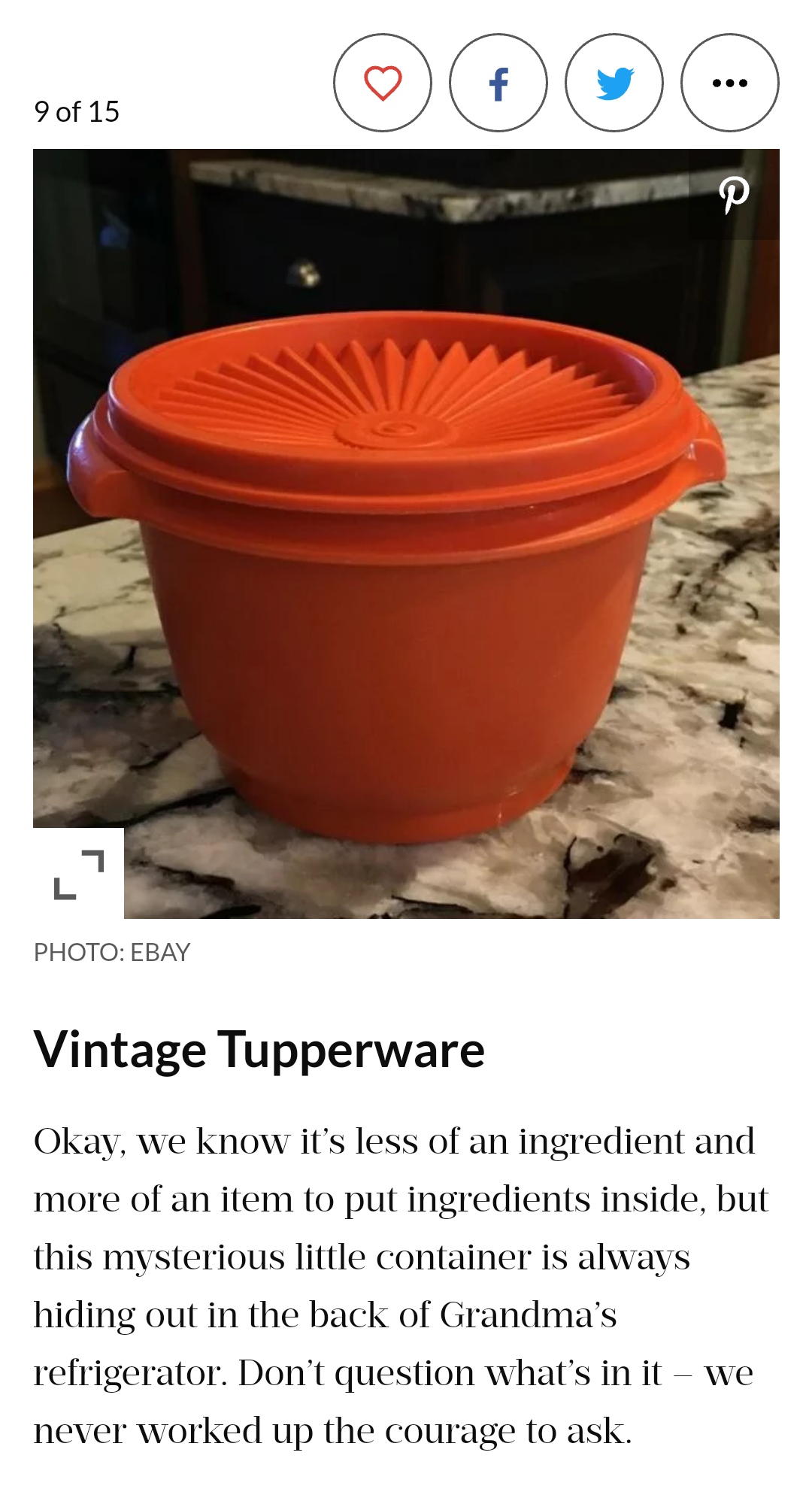The height and width of the screenshot is (1507, 812).
Task: Open the more options menu
Action: 730,83
